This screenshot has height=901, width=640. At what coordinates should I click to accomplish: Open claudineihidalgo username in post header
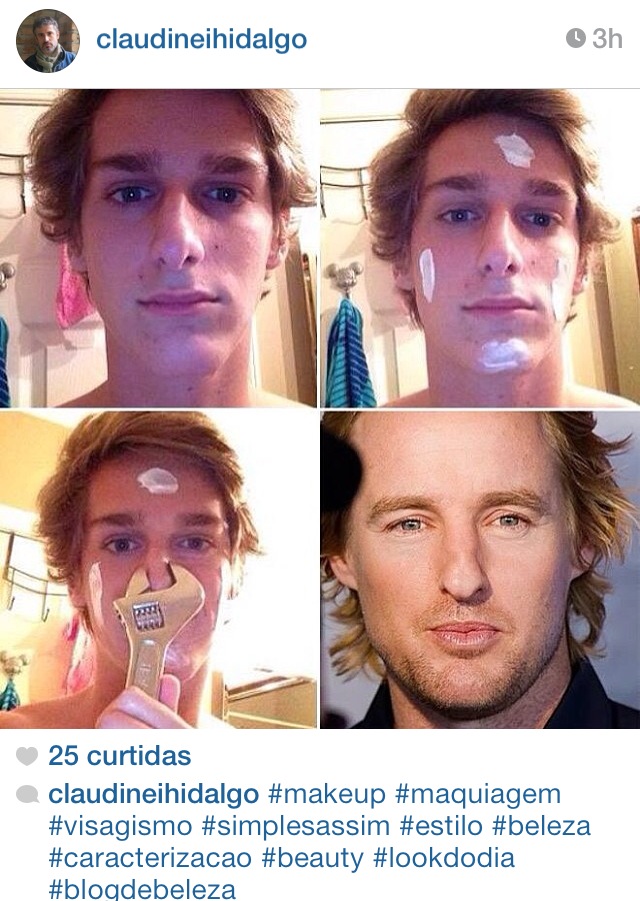[x=201, y=40]
